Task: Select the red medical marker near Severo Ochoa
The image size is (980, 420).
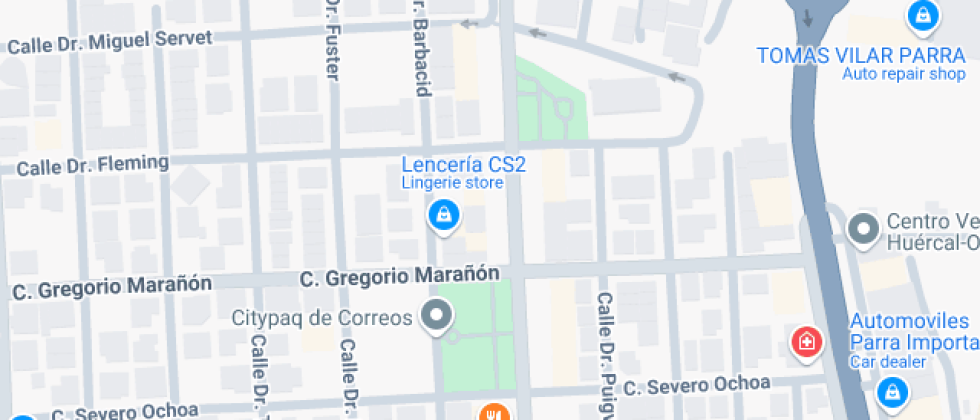Action: tap(804, 342)
